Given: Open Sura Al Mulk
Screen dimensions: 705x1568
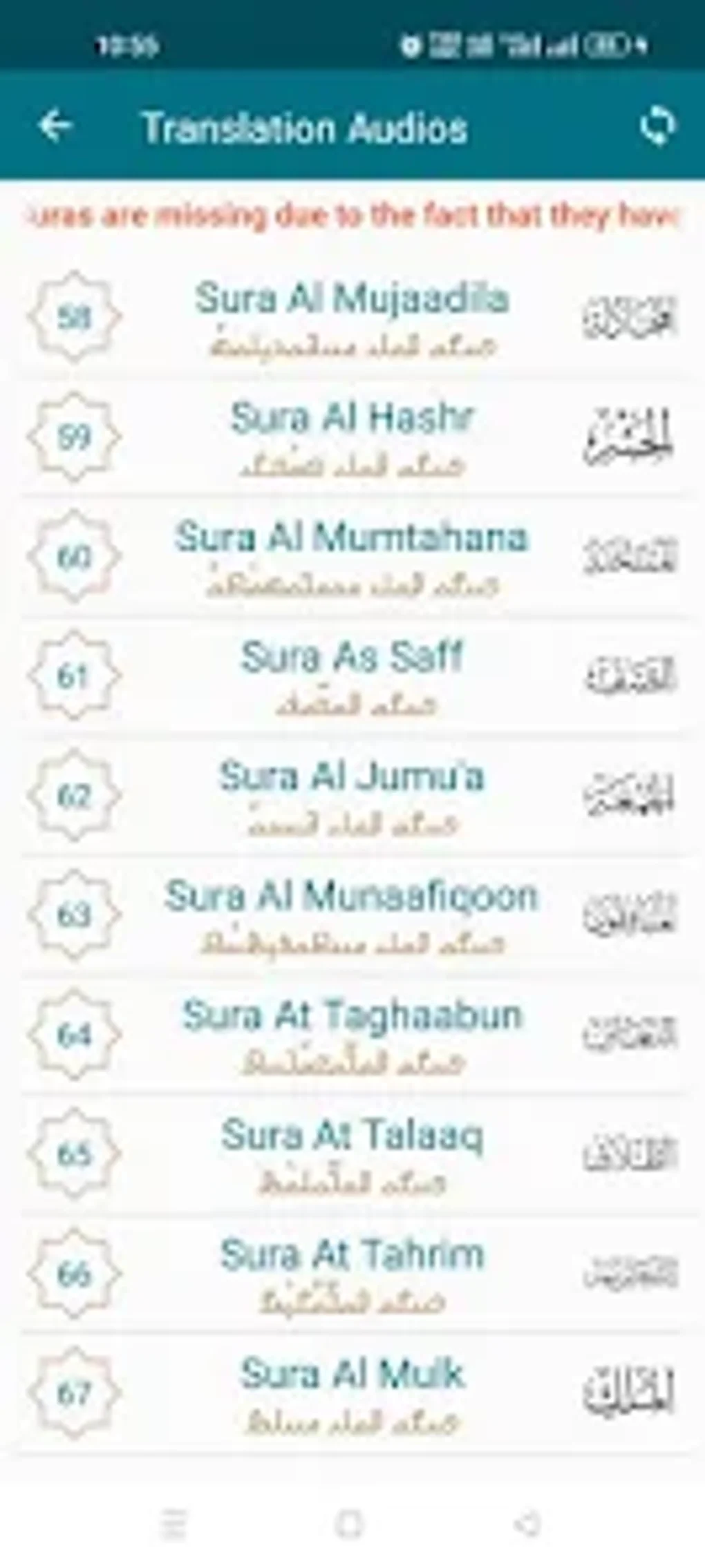Looking at the screenshot, I should (352, 1393).
